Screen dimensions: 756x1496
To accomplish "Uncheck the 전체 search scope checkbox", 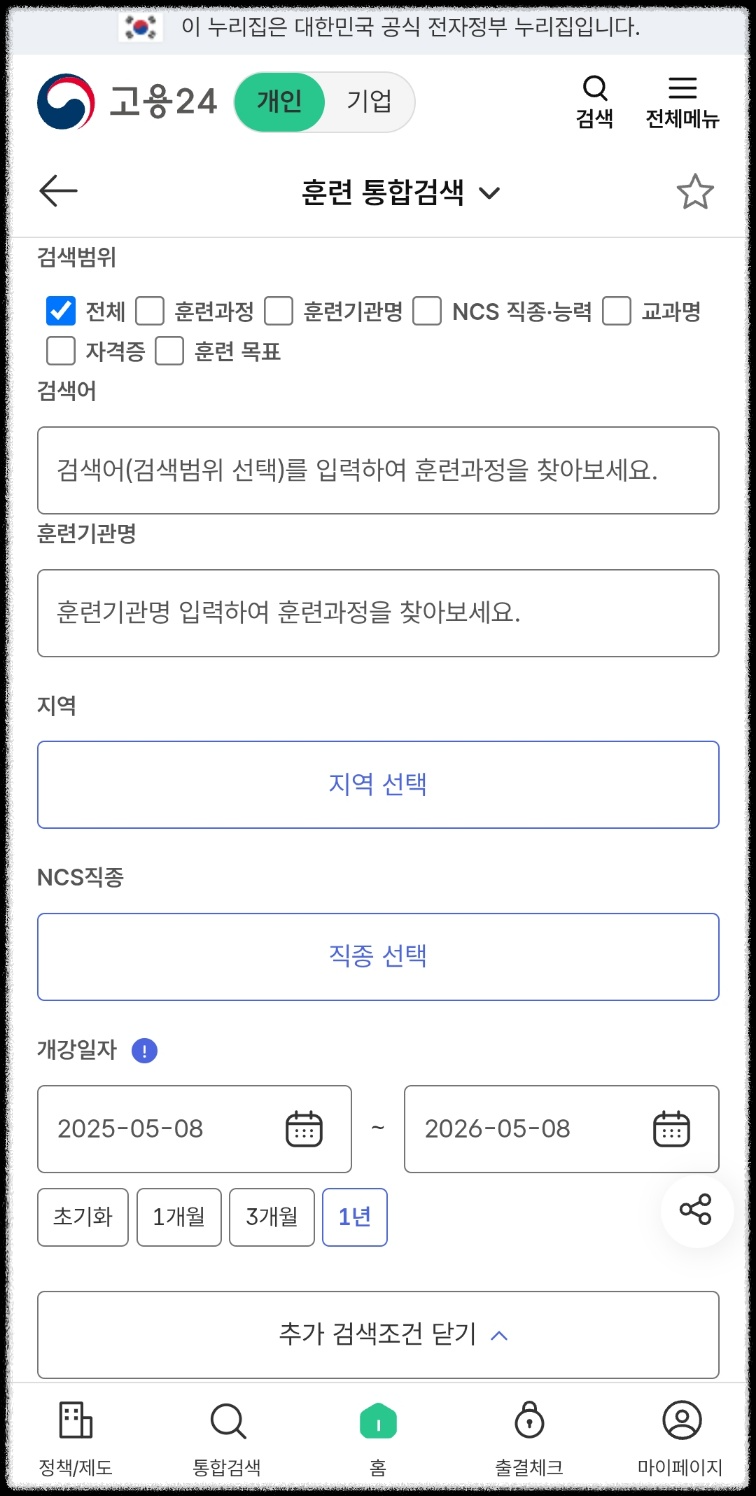I will pyautogui.click(x=60, y=311).
